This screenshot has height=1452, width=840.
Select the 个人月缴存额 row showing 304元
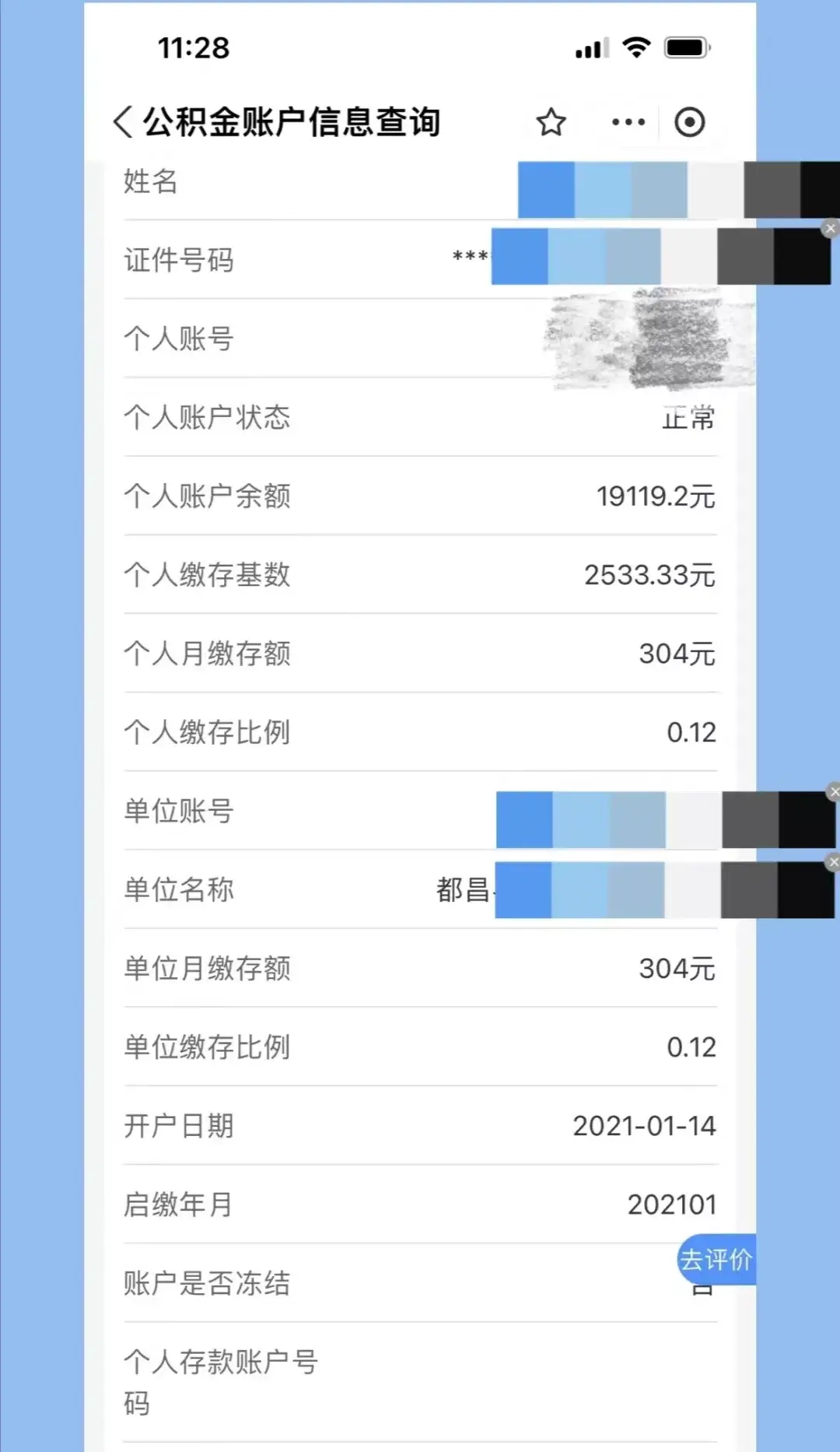click(420, 654)
